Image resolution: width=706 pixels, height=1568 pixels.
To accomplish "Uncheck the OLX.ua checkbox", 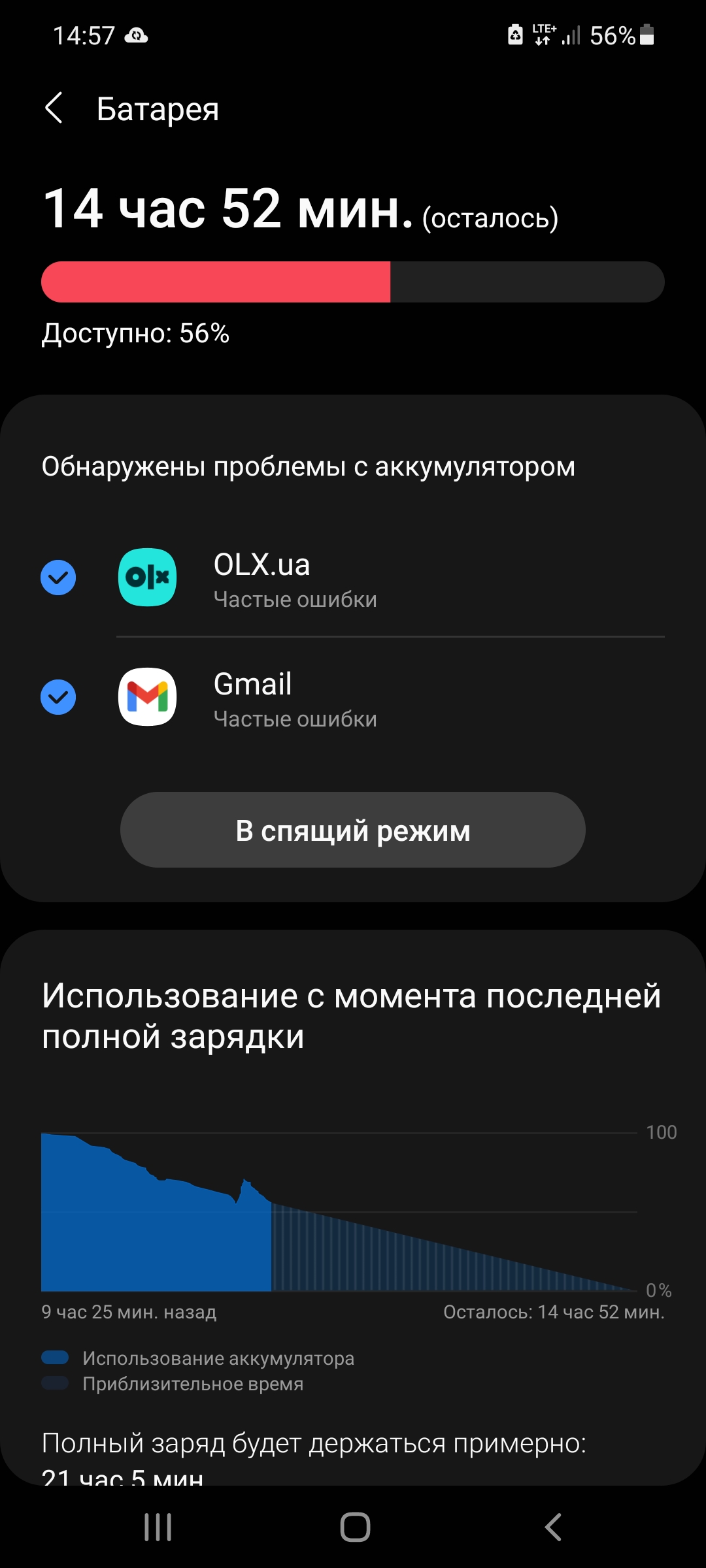I will tap(58, 578).
